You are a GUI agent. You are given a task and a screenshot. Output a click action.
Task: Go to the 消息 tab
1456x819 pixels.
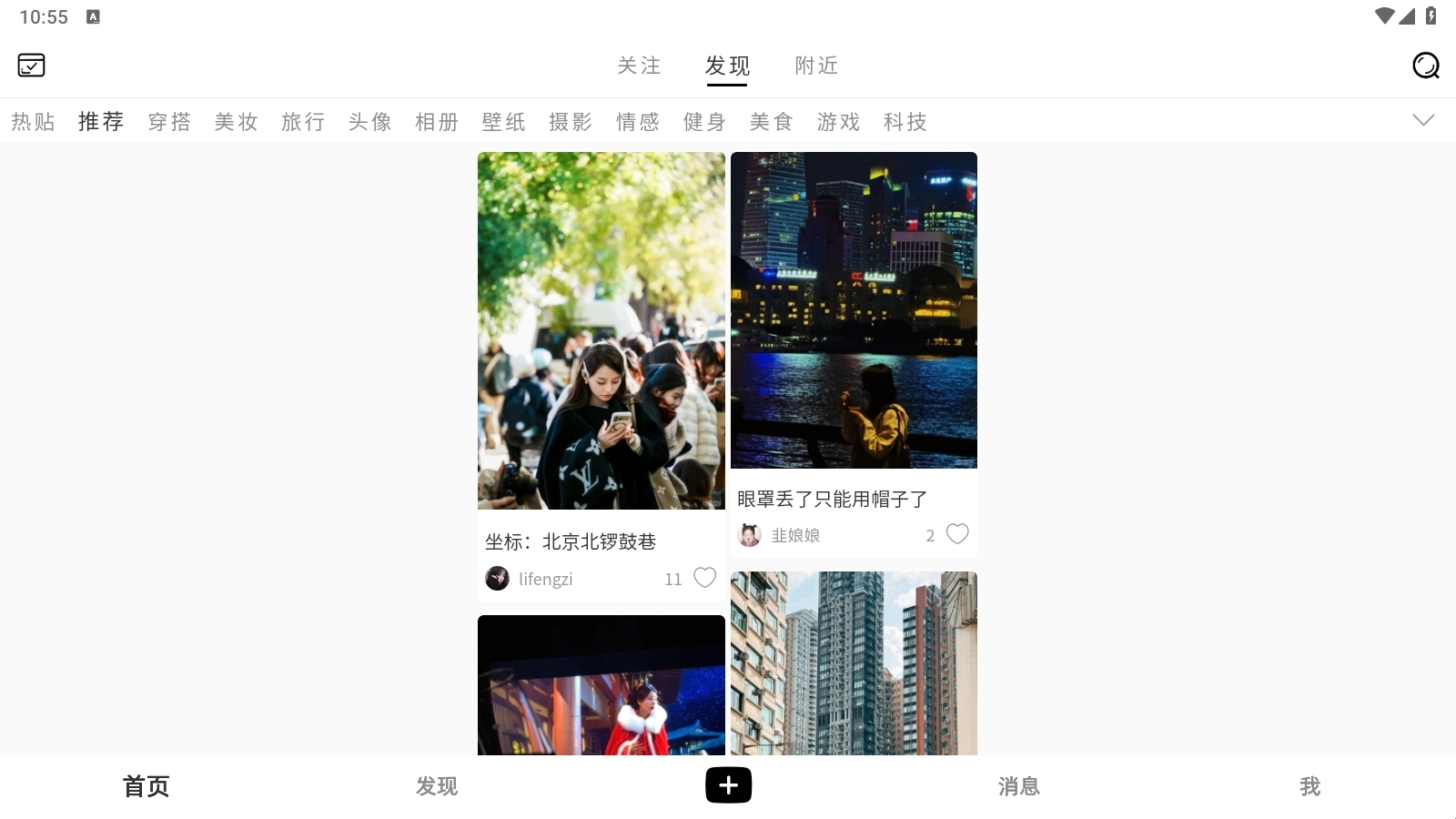1018,786
